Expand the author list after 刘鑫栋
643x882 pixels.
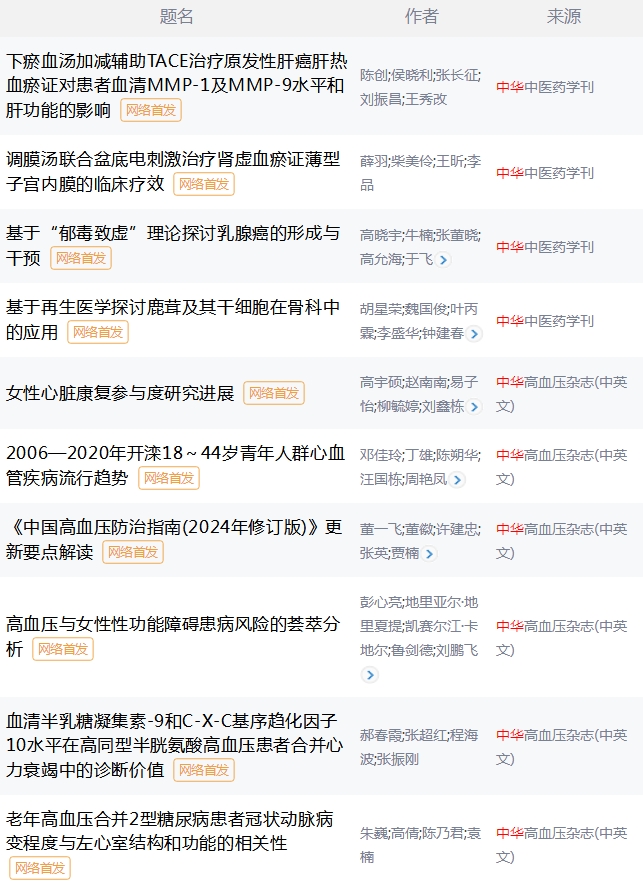474,407
